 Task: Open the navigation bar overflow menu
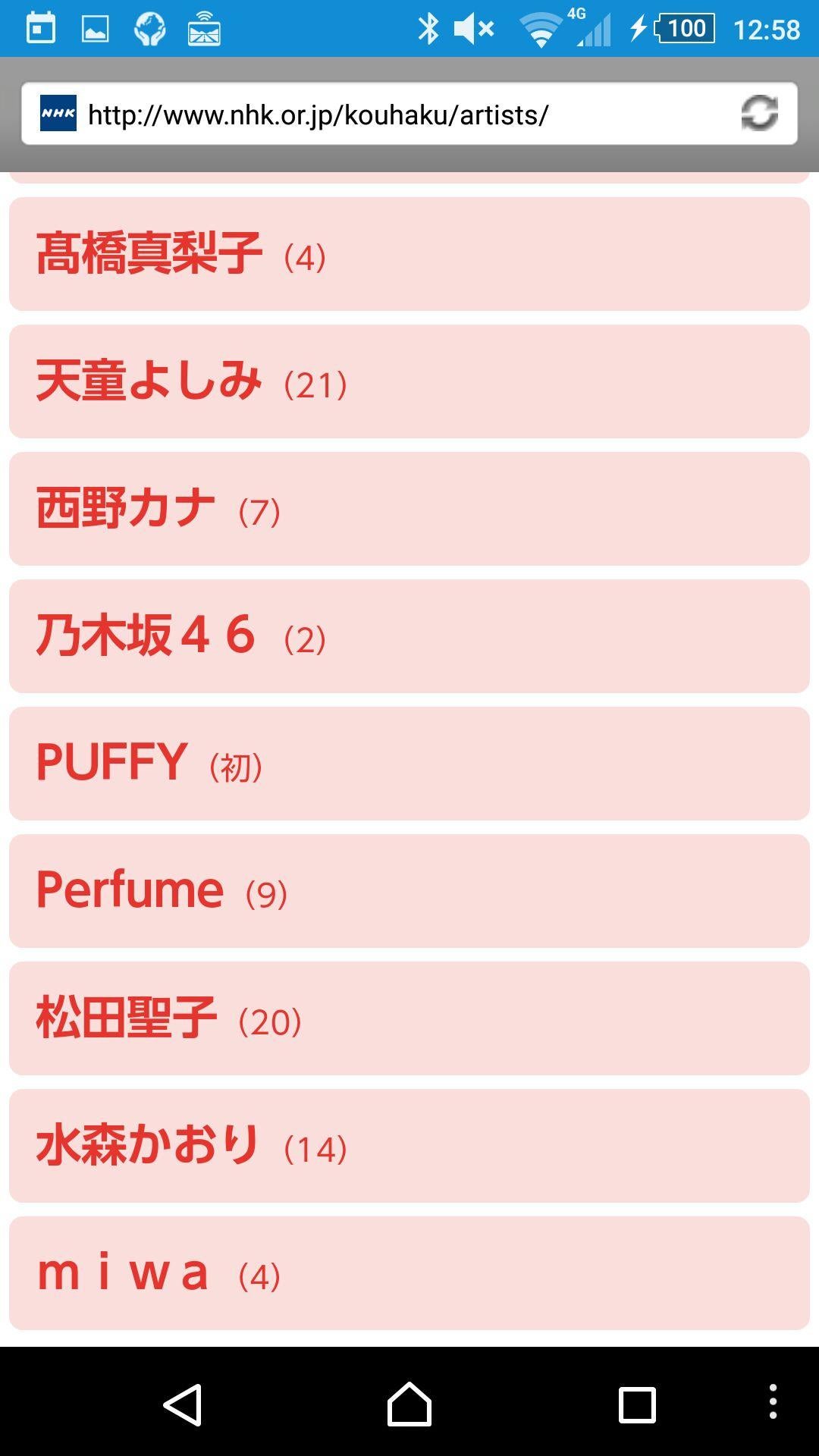tap(773, 1400)
